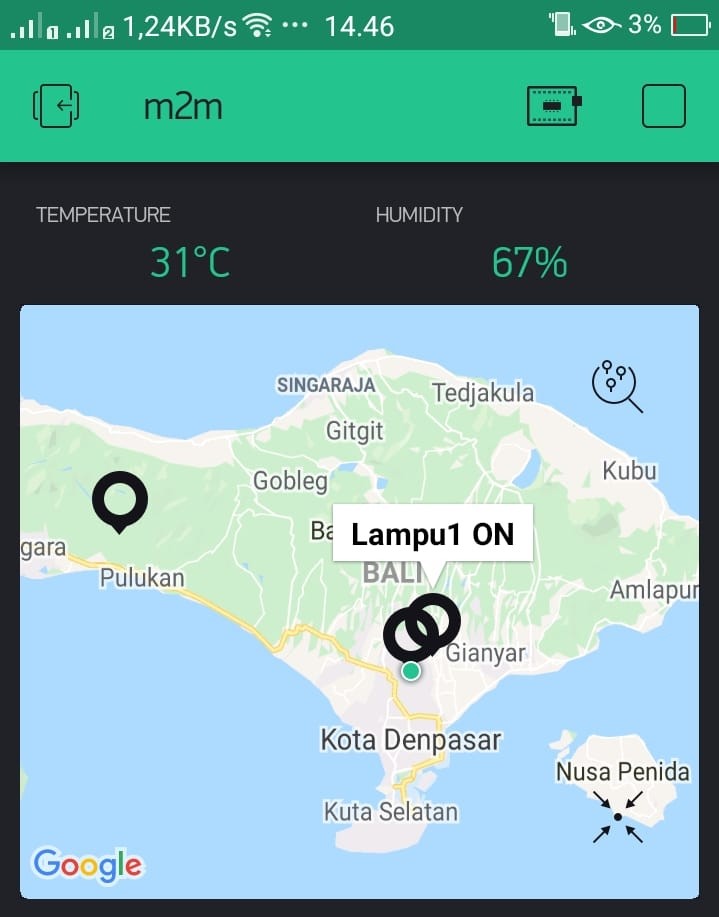Viewport: 719px width, 917px height.
Task: Exit the m2m project
Action: pos(56,106)
